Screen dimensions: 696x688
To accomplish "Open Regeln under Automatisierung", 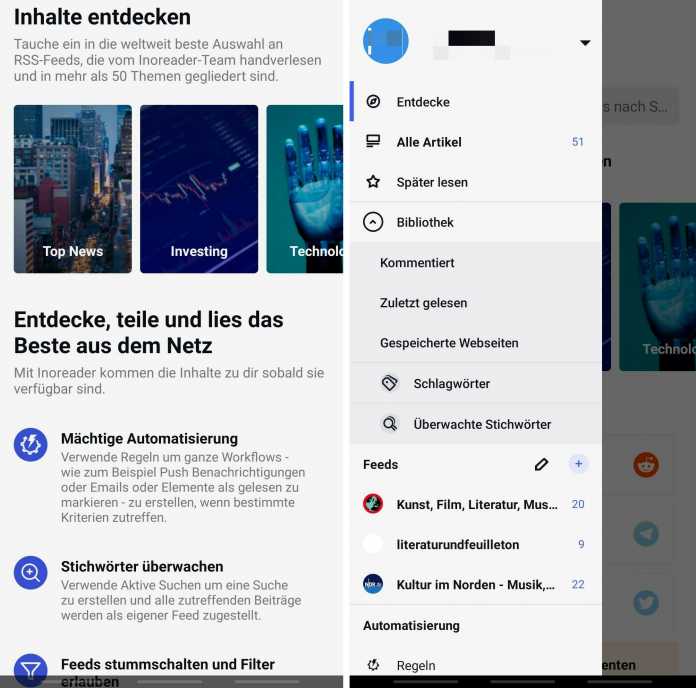I will (416, 665).
